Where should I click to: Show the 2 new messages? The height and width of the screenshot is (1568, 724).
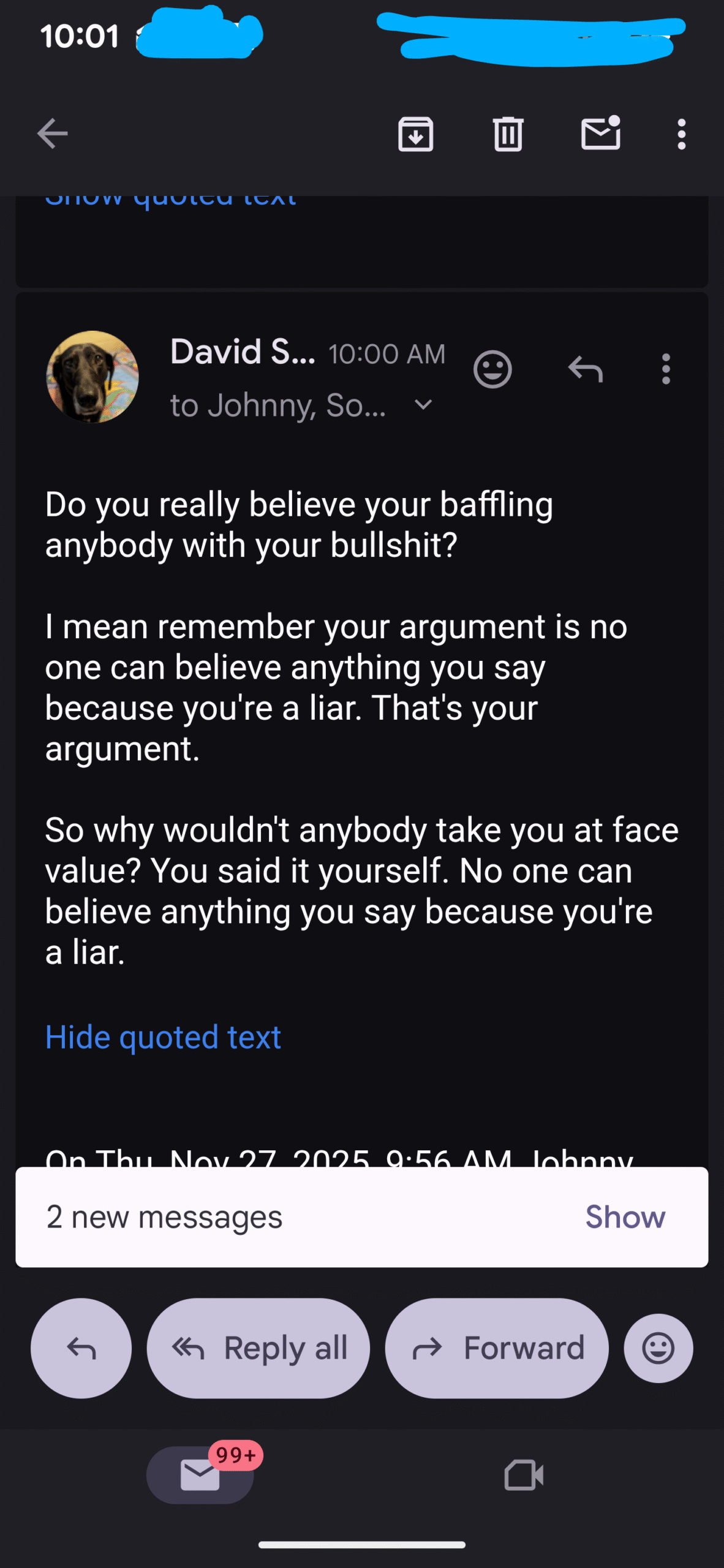pyautogui.click(x=625, y=1216)
